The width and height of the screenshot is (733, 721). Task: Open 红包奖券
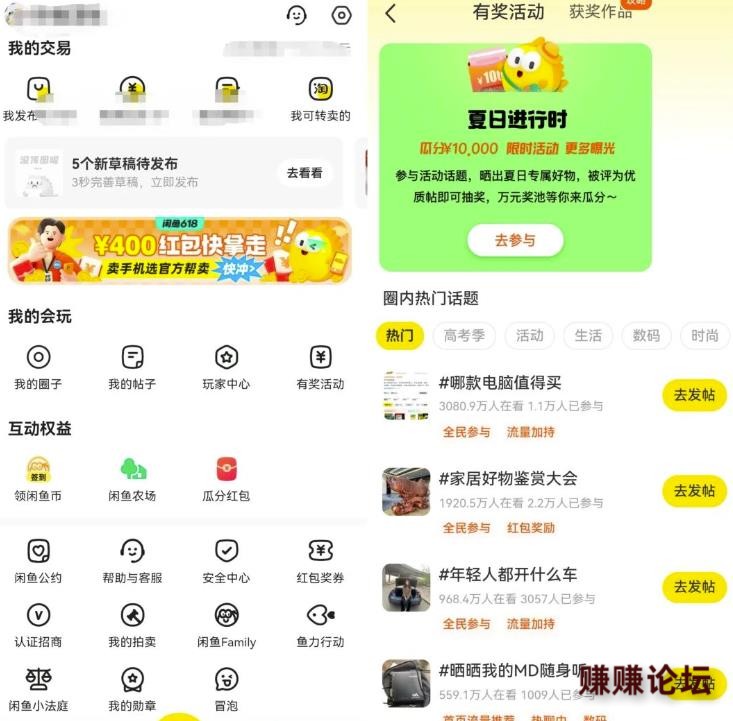tap(320, 561)
